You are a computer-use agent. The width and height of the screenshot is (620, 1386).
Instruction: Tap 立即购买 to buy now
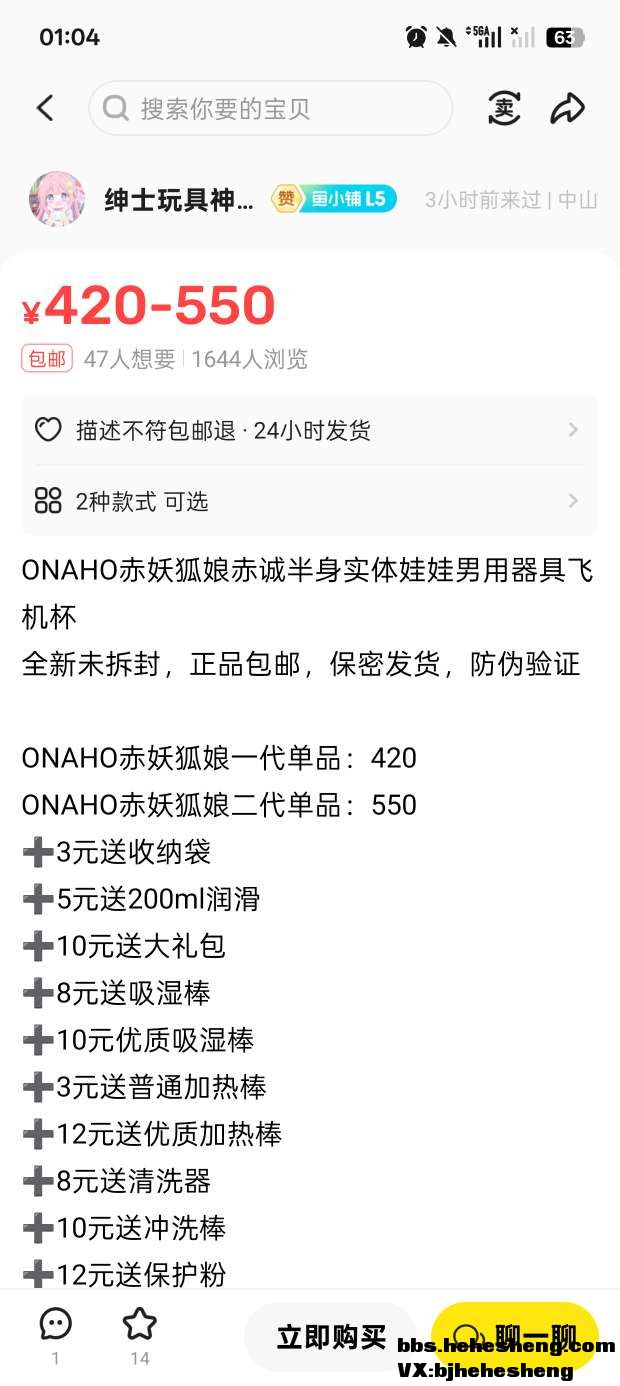(331, 1337)
